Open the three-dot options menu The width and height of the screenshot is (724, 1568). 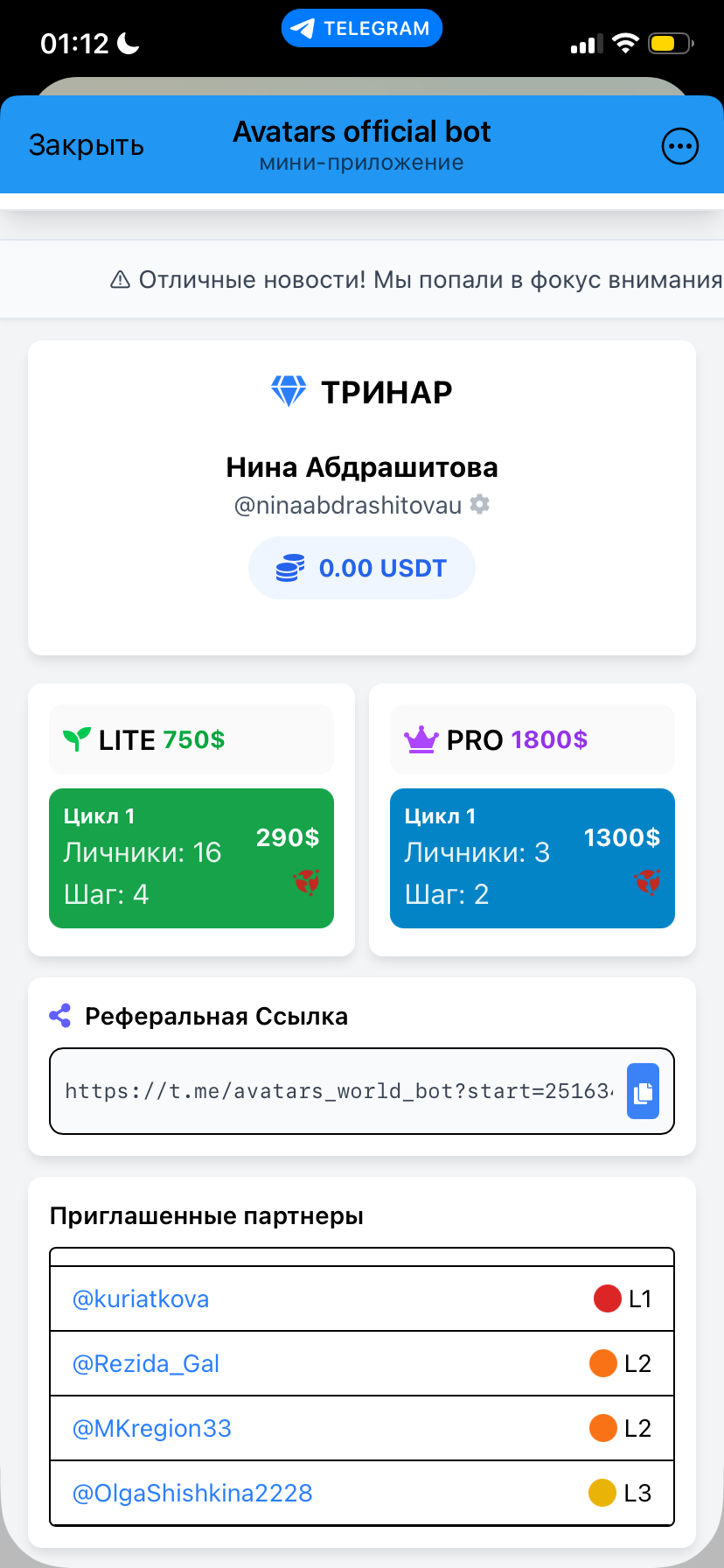point(679,146)
